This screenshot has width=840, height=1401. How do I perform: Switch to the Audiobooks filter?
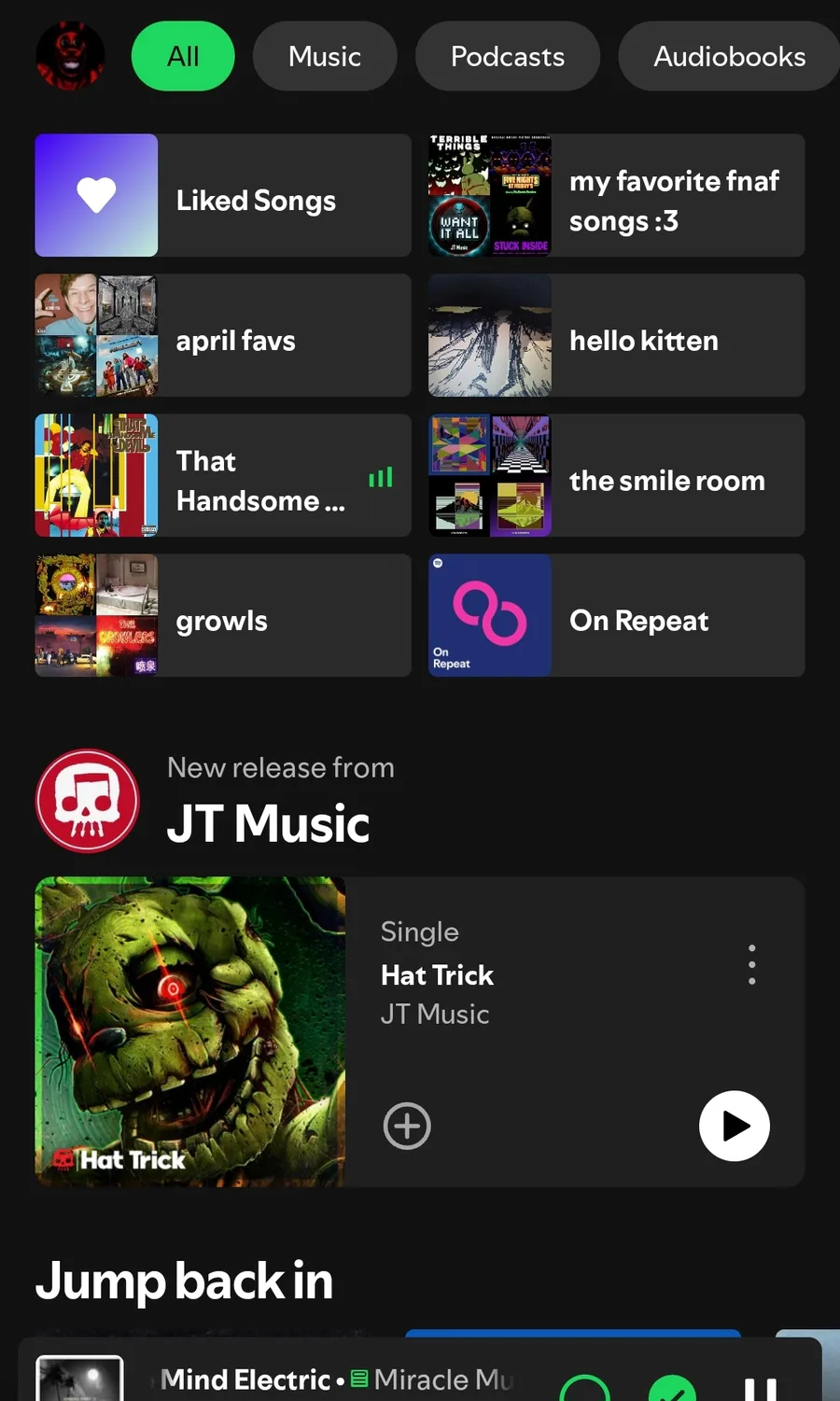click(x=728, y=56)
